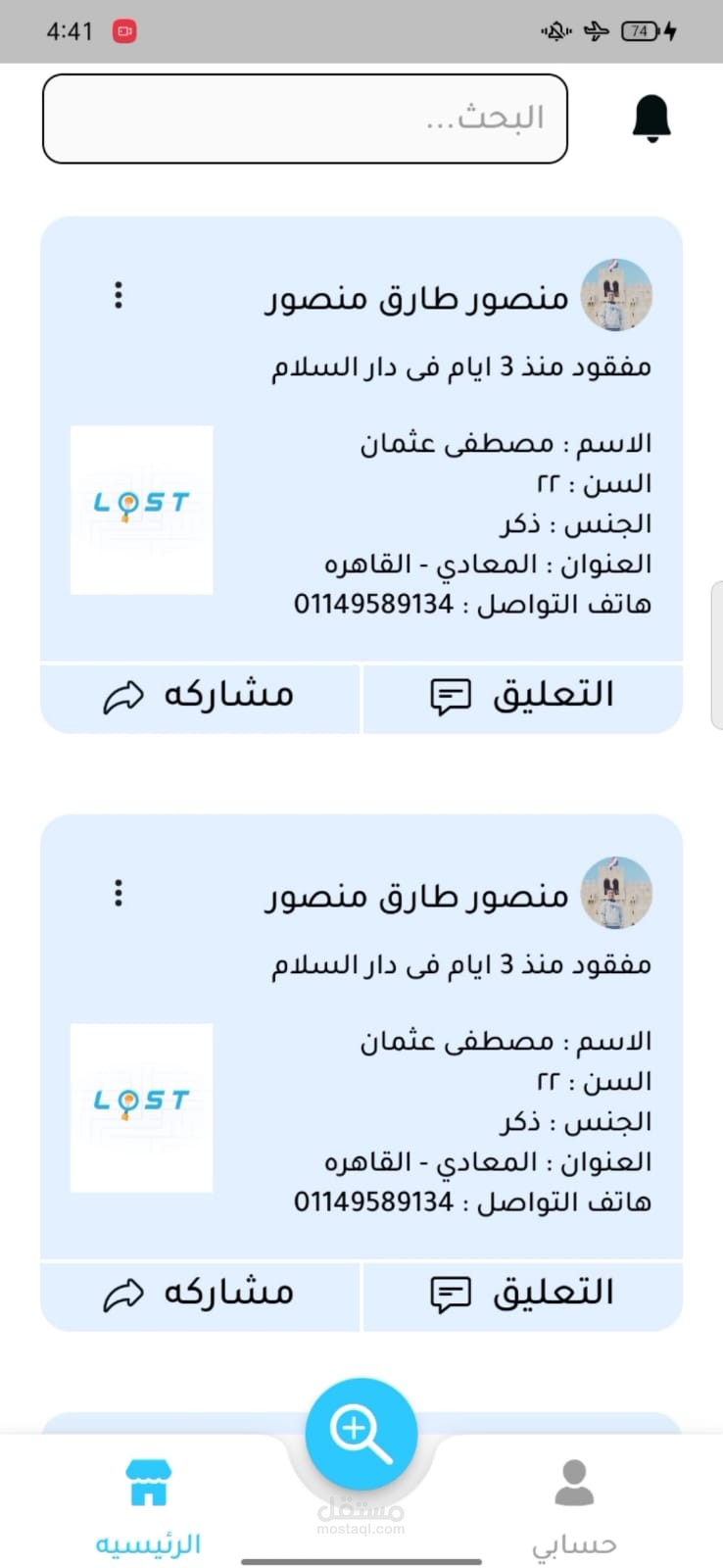Open the notifications bell
Viewport: 723px width, 1568px height.
651,119
